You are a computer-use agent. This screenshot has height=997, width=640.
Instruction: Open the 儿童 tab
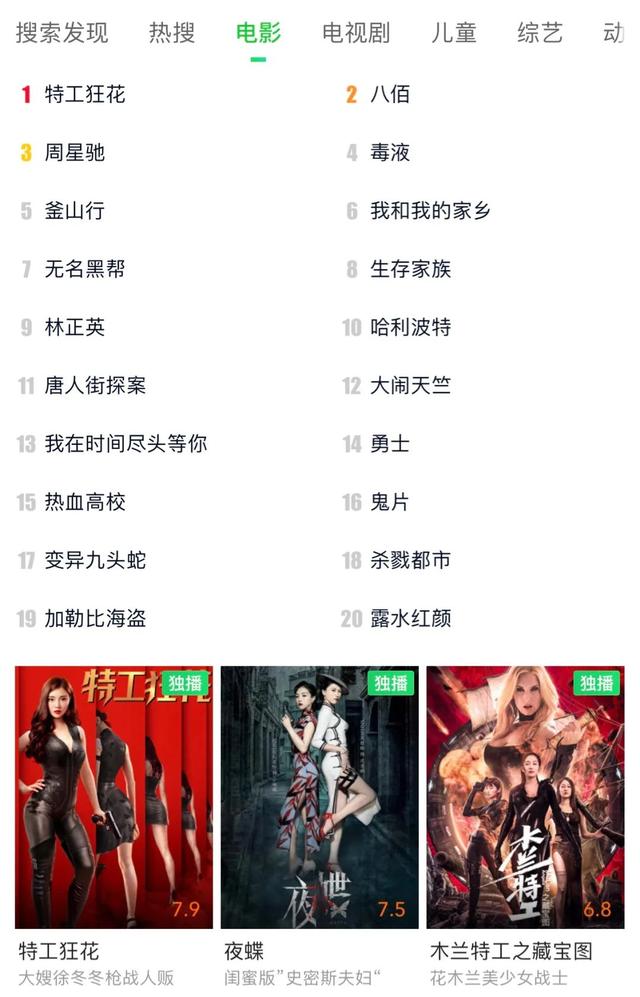tap(453, 32)
